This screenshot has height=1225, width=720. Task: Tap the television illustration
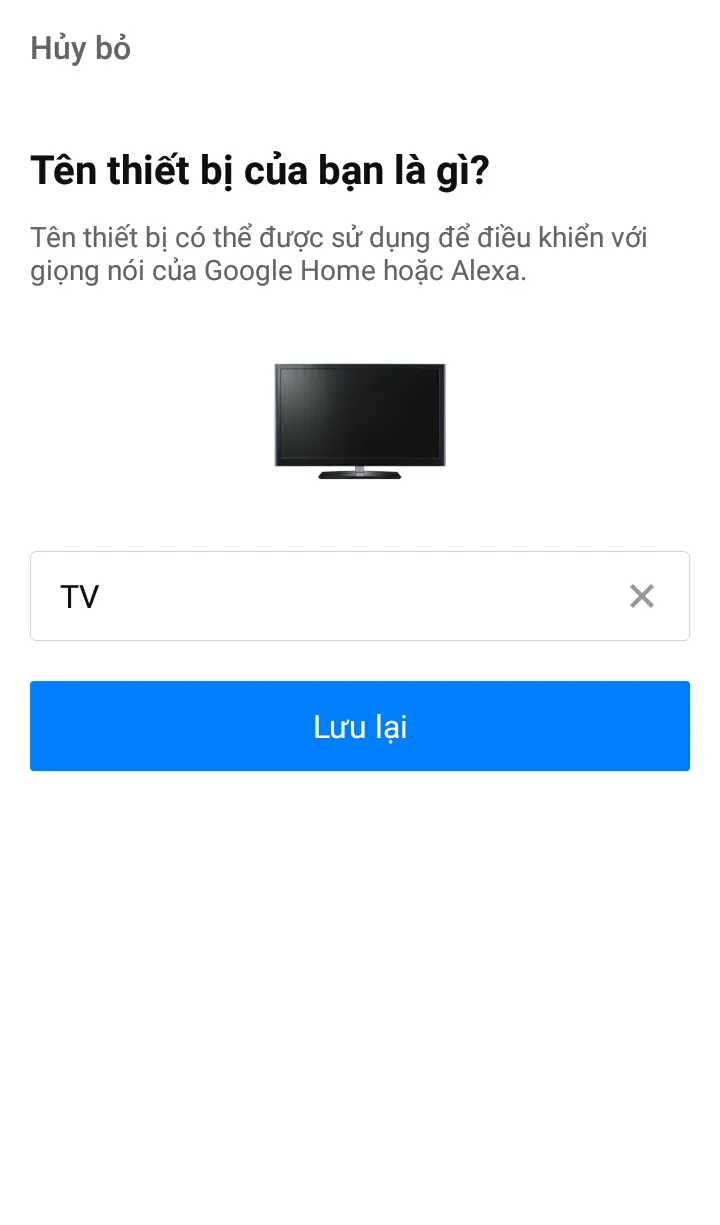click(x=360, y=420)
